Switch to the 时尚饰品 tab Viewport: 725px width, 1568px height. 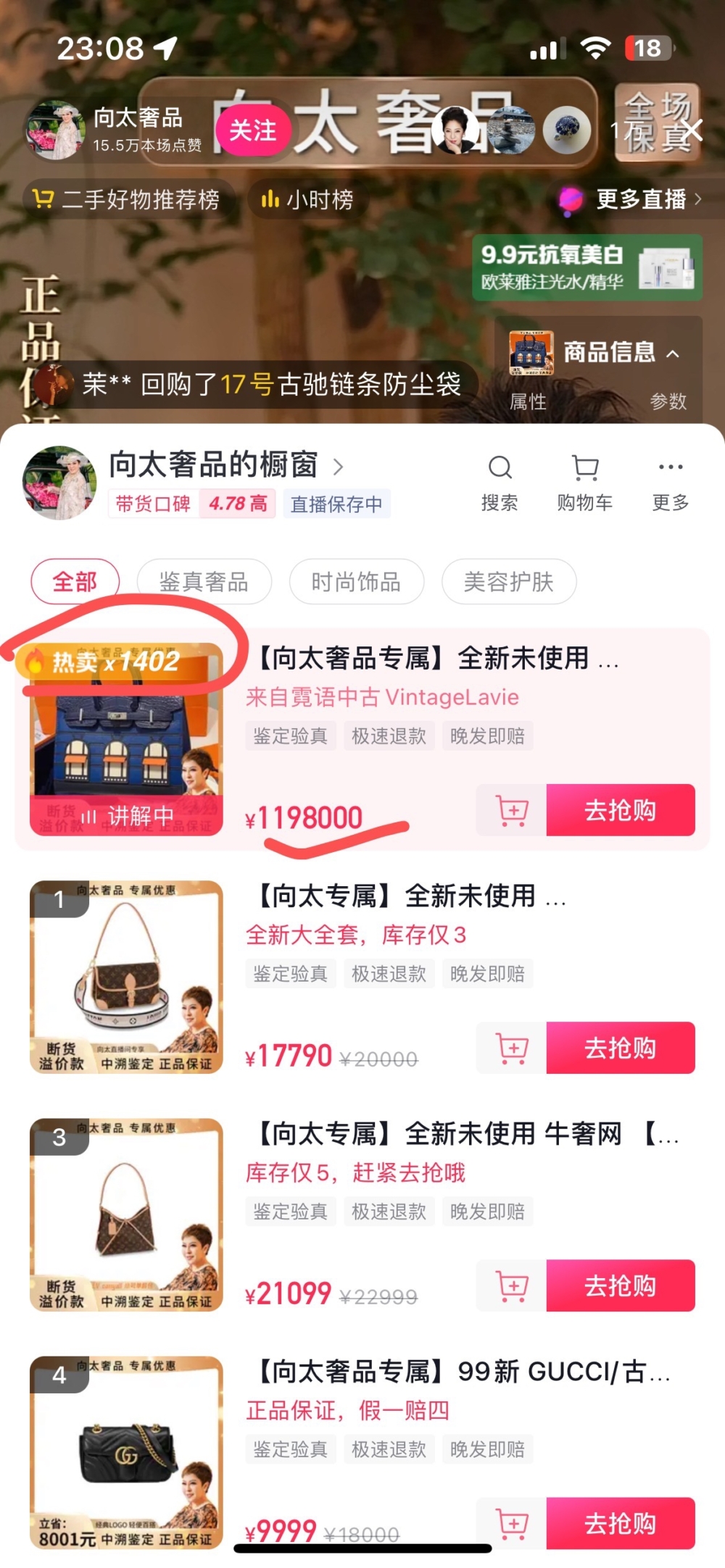tap(357, 582)
